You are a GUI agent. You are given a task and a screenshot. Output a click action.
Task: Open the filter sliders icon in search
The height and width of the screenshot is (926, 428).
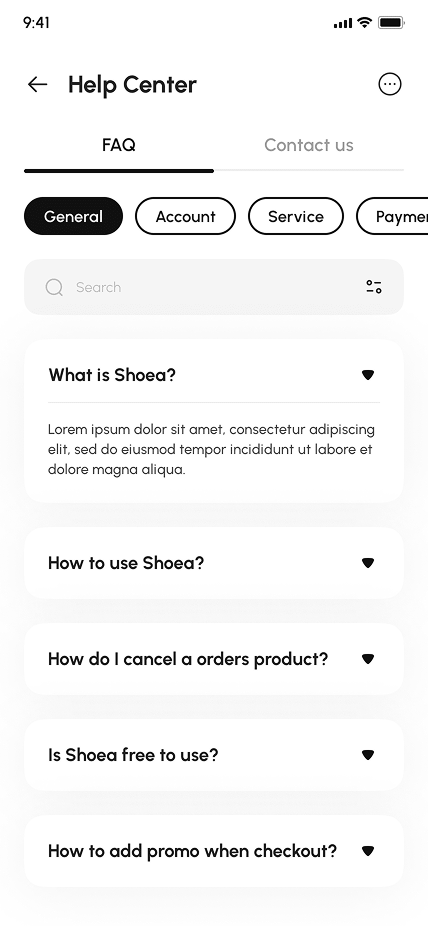pos(374,287)
